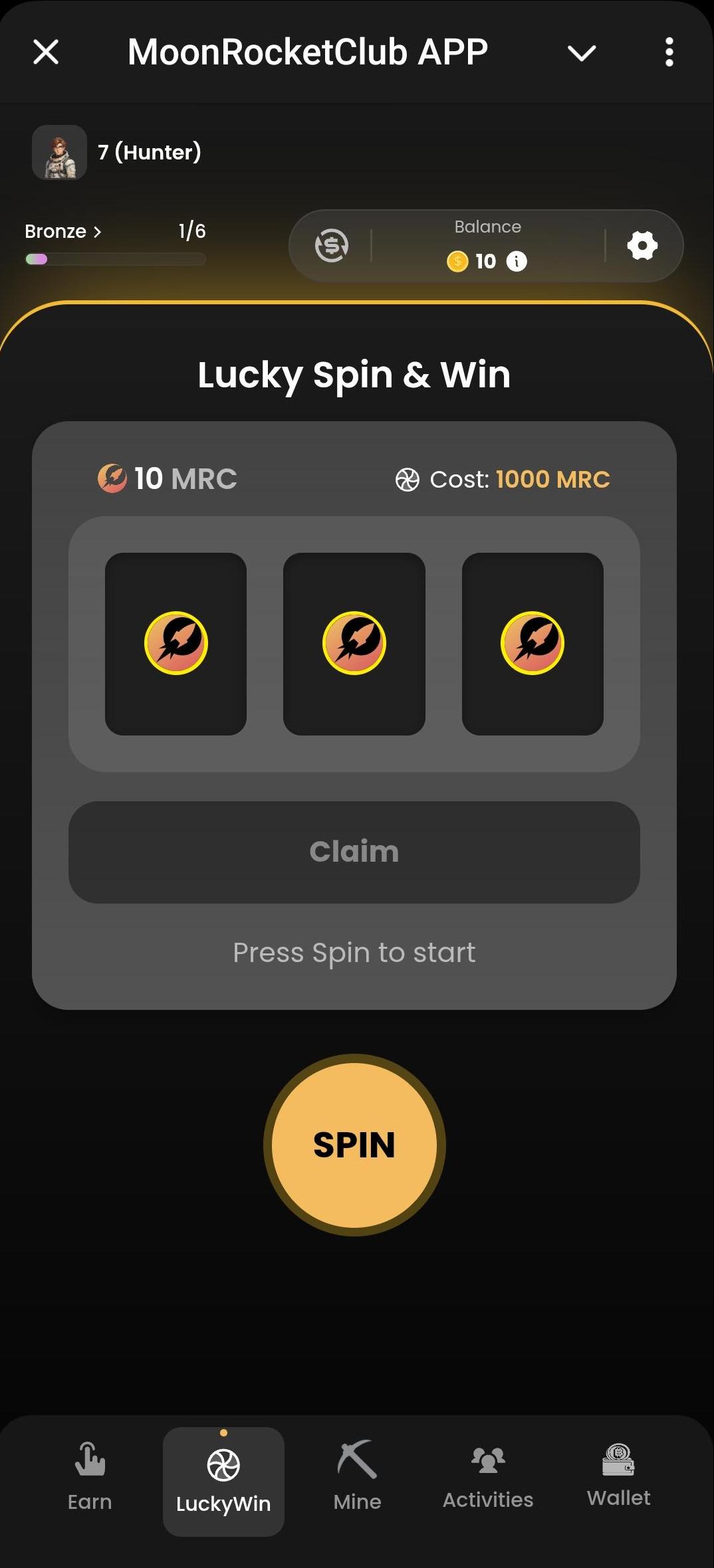This screenshot has width=714, height=1568.
Task: Tap the 7 (Hunter) profile name
Action: [149, 152]
